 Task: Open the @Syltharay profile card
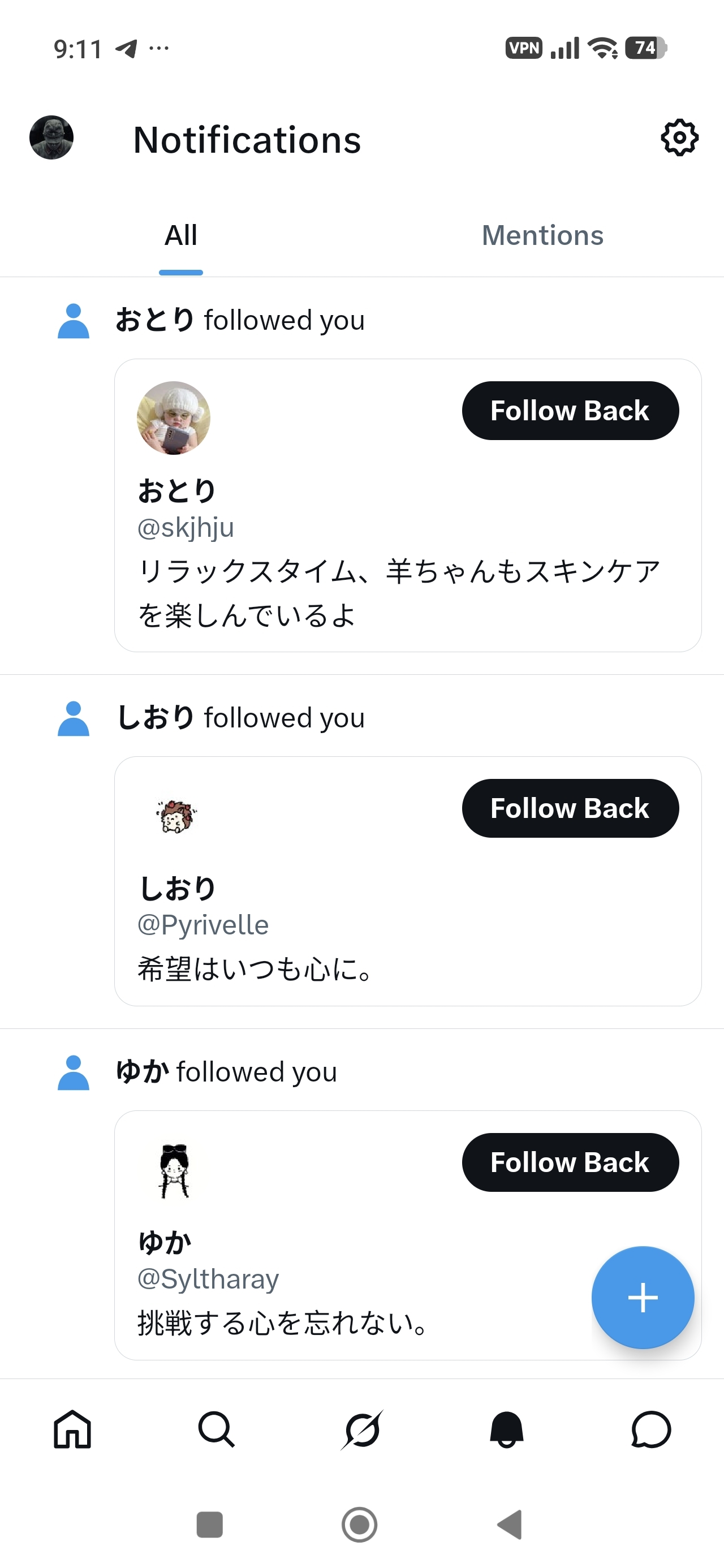click(408, 1235)
